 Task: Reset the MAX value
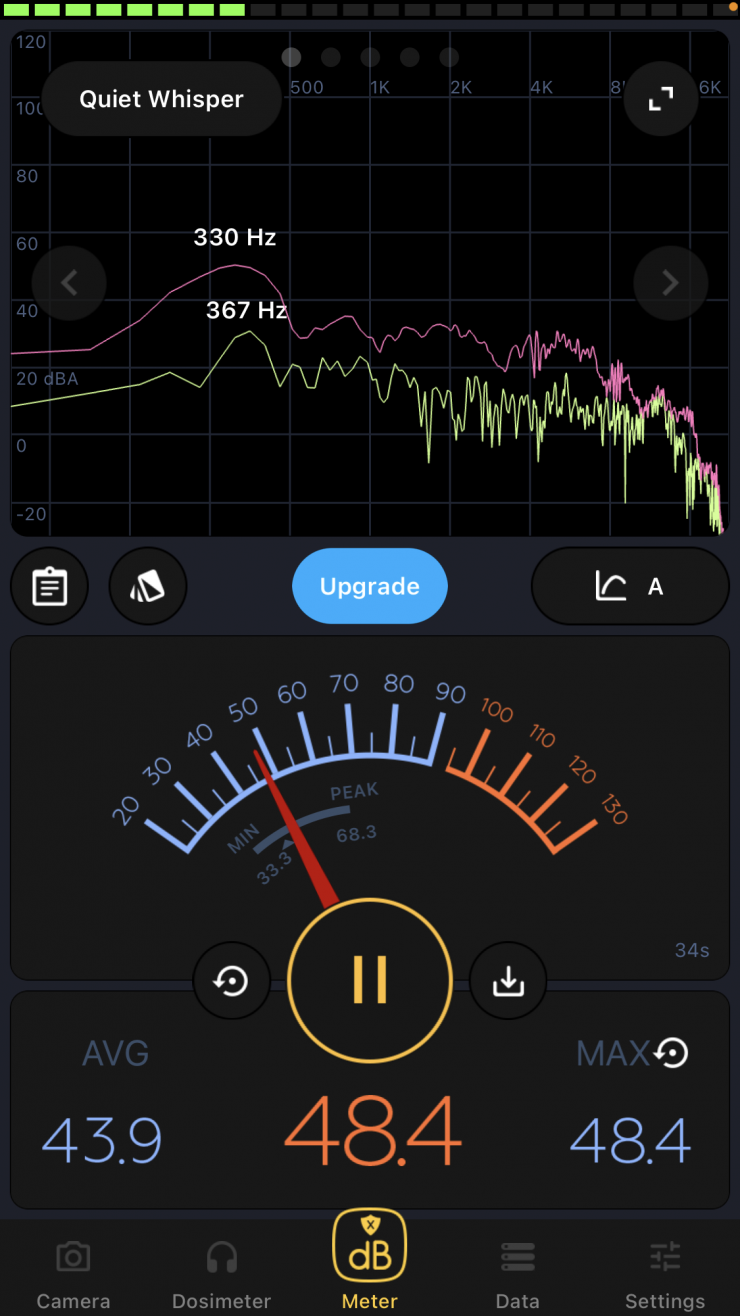point(672,1052)
